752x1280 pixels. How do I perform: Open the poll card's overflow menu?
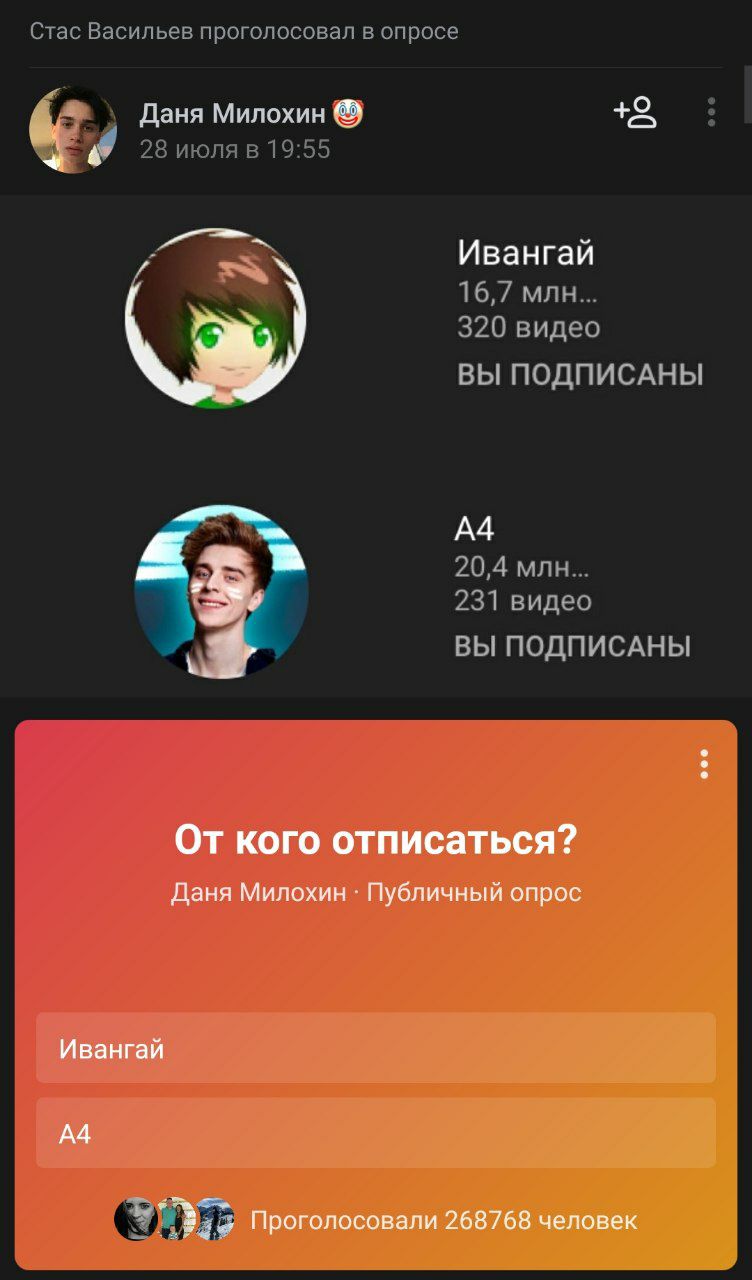[x=704, y=764]
